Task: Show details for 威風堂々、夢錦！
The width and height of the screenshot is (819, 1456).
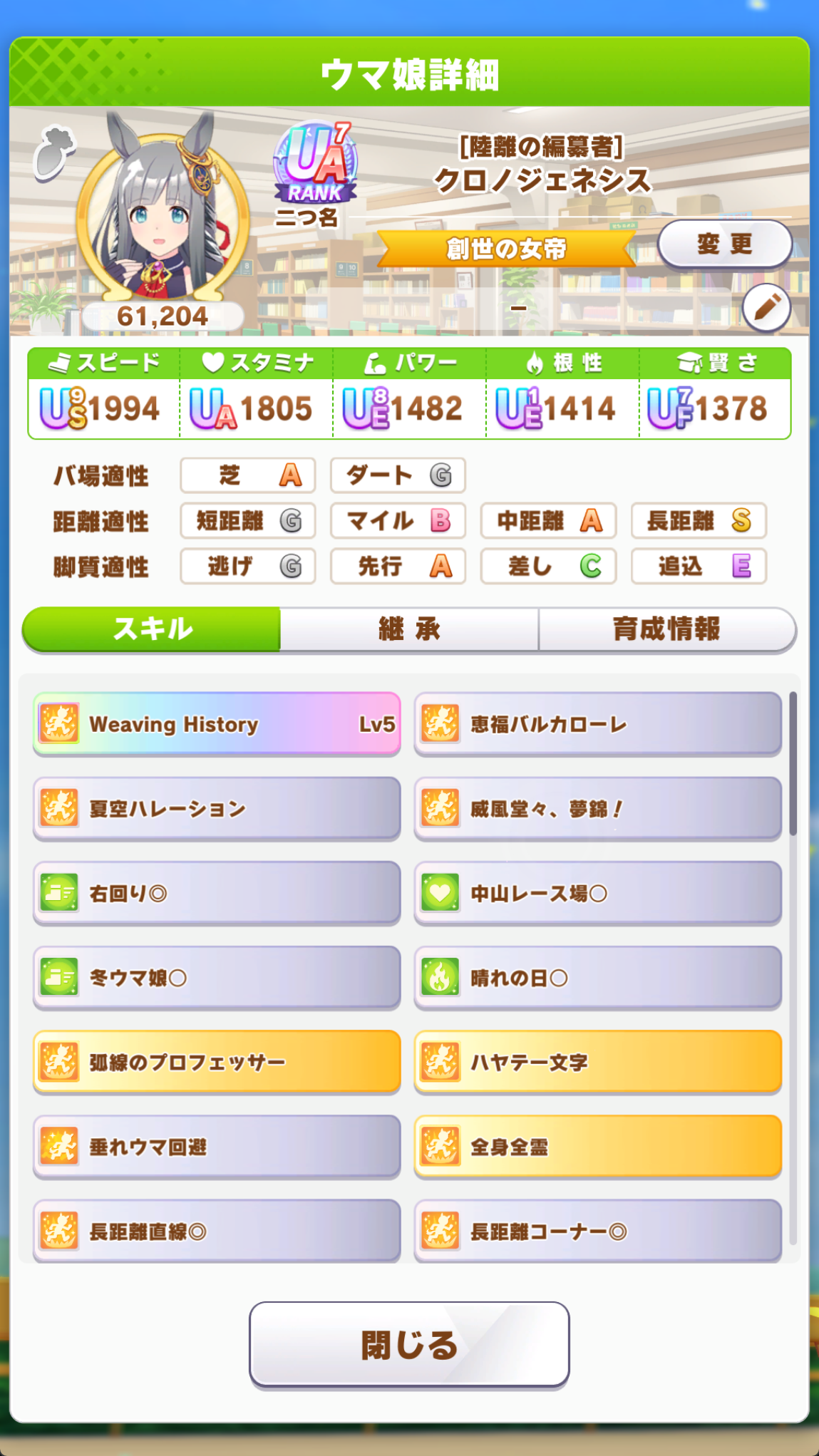Action: 597,809
